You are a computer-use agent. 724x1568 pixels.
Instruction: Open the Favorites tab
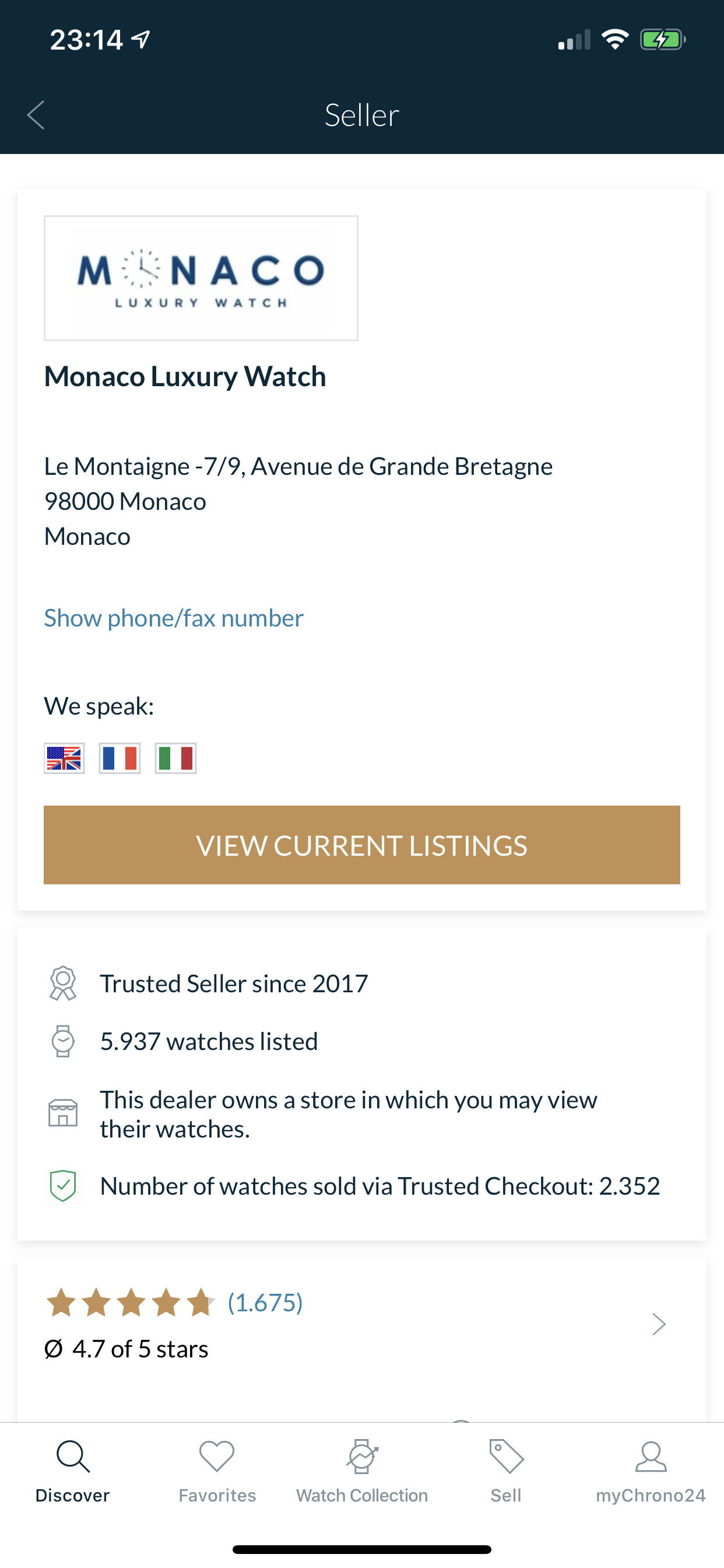tap(217, 1471)
